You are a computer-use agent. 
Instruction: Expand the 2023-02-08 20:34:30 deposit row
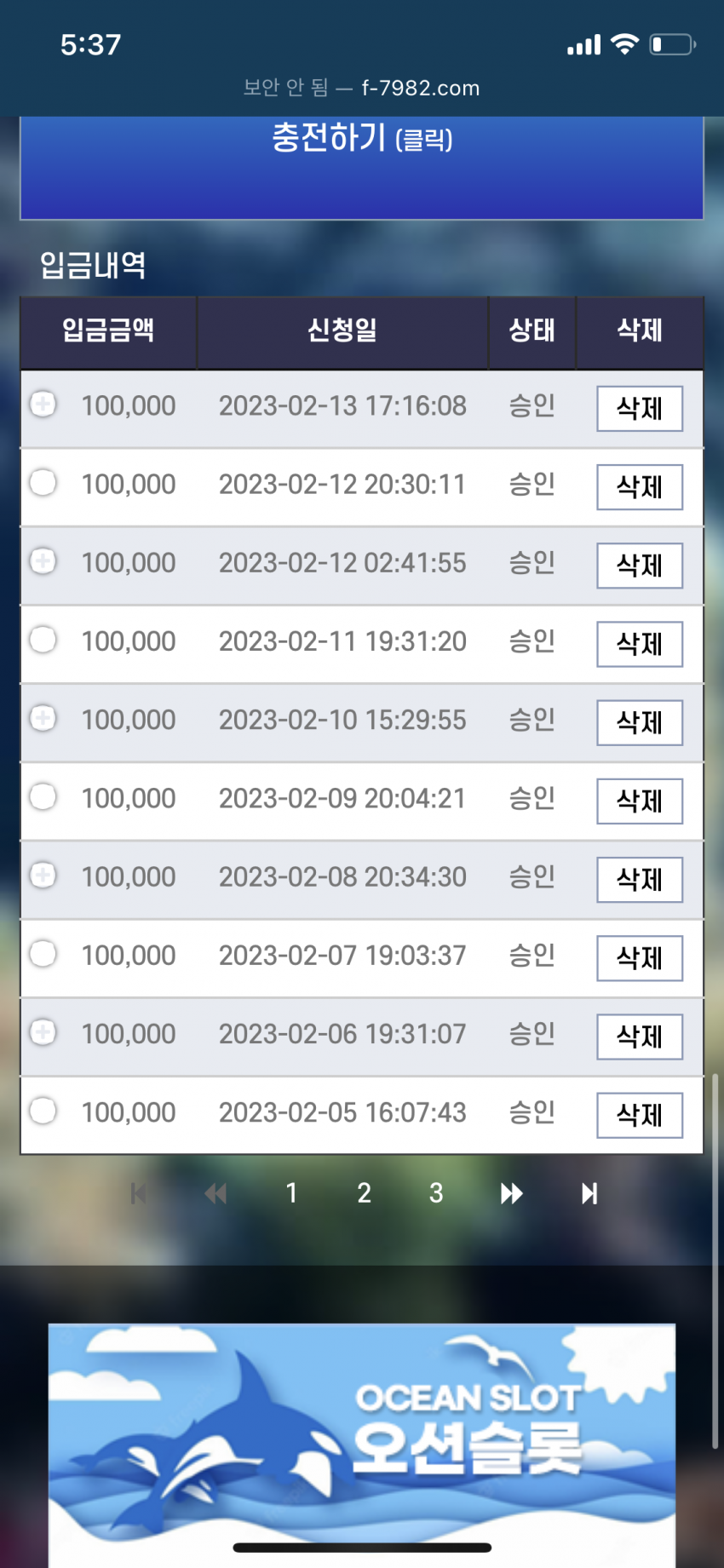click(43, 875)
